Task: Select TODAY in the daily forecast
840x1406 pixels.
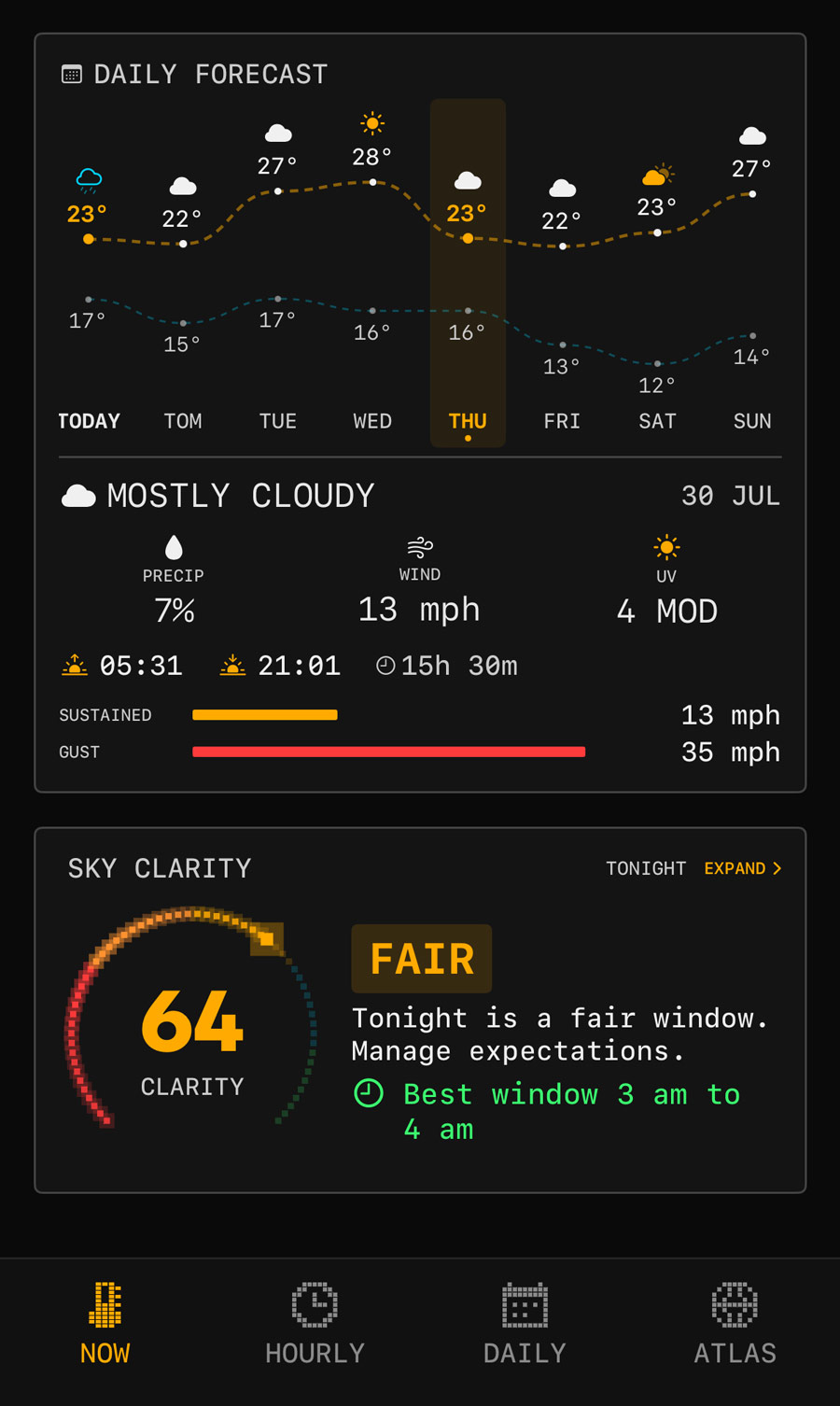Action: [89, 273]
